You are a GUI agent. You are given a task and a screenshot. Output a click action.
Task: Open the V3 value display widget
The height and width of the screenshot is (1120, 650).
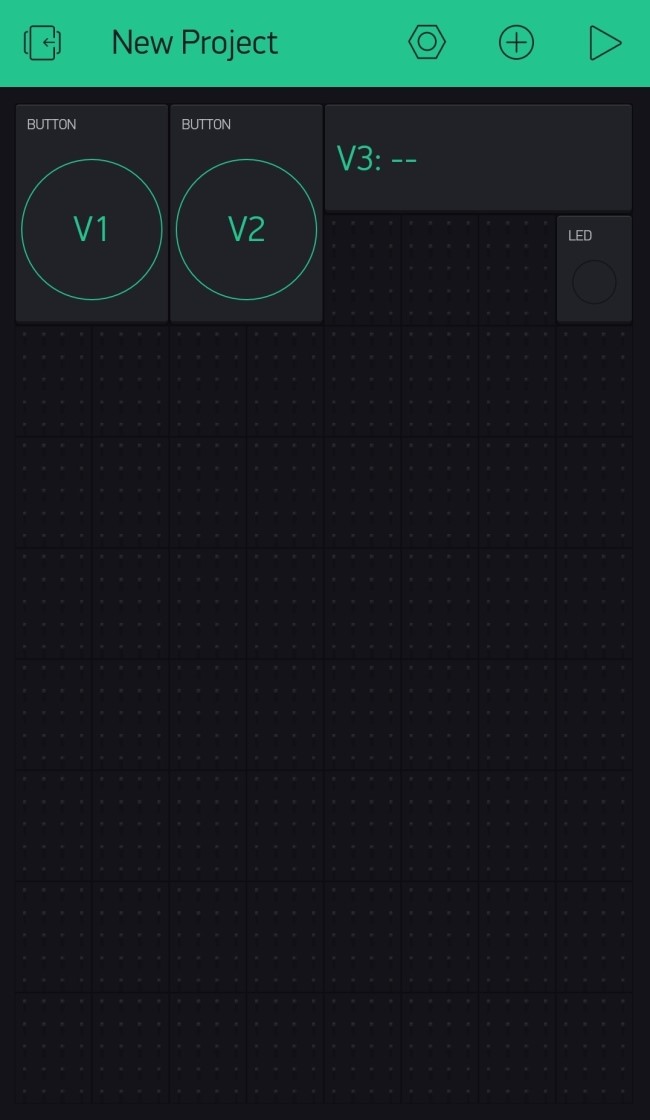[x=479, y=158]
